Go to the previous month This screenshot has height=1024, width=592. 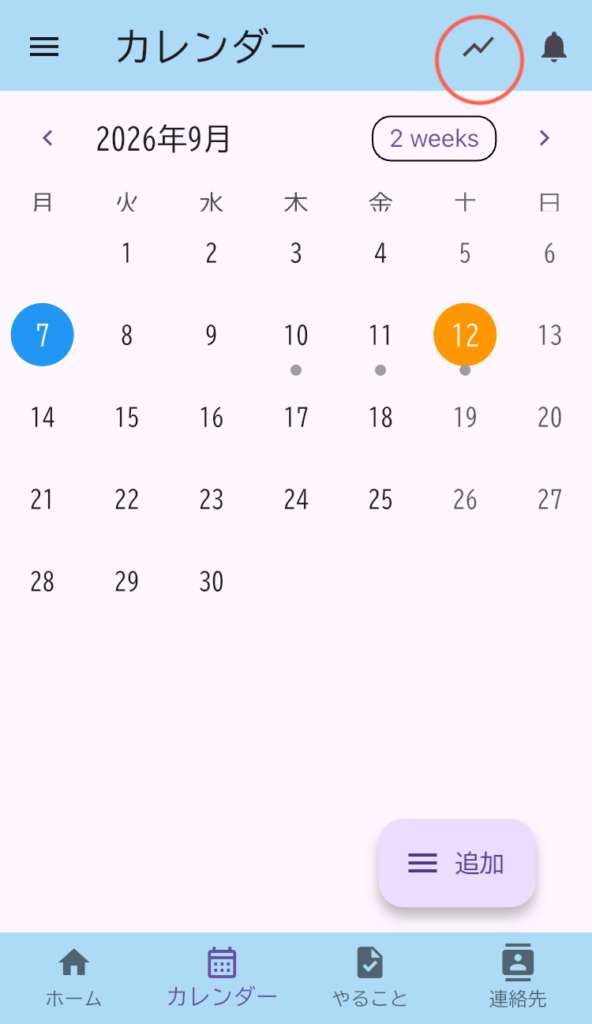[x=47, y=138]
